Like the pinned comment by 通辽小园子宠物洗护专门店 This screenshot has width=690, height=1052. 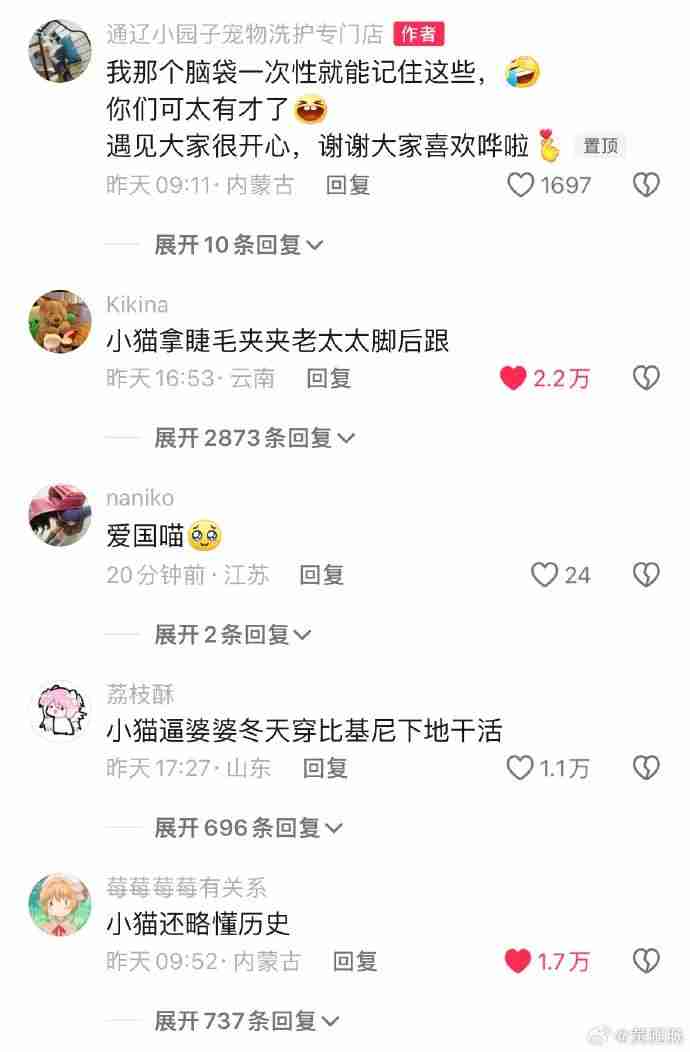521,185
